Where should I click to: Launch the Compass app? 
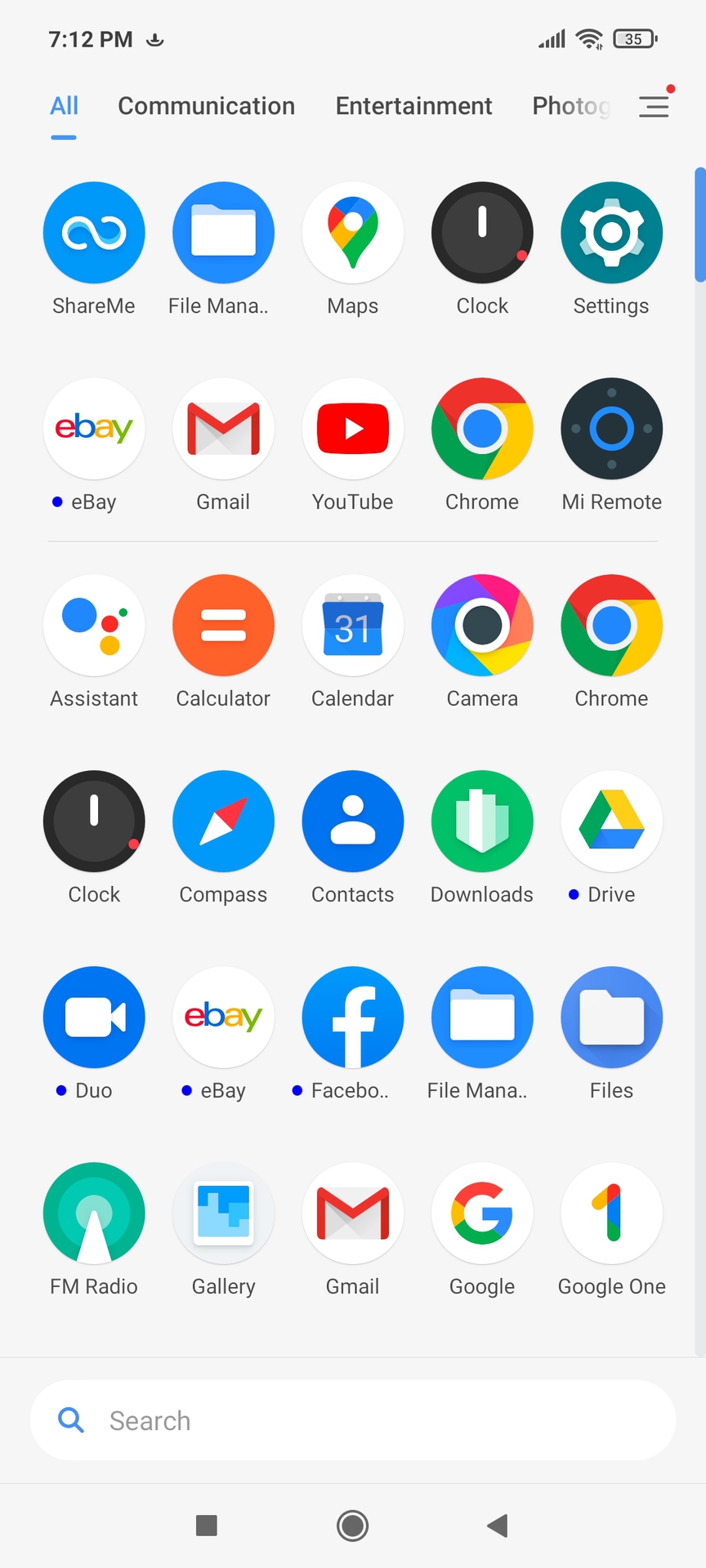tap(223, 822)
